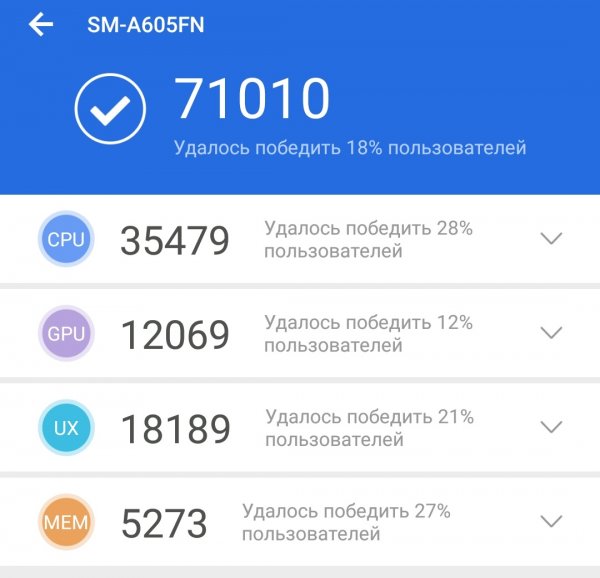The height and width of the screenshot is (578, 600).
Task: Expand the GPU score details
Action: point(551,333)
